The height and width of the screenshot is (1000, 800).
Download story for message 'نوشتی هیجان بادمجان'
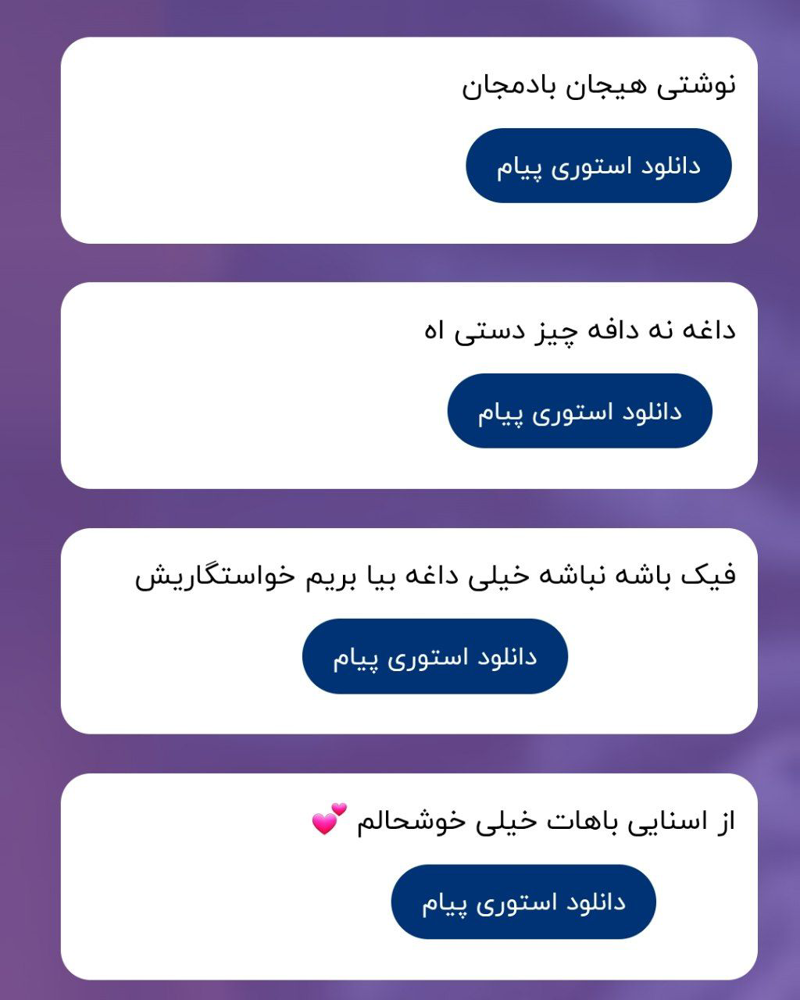pos(598,166)
